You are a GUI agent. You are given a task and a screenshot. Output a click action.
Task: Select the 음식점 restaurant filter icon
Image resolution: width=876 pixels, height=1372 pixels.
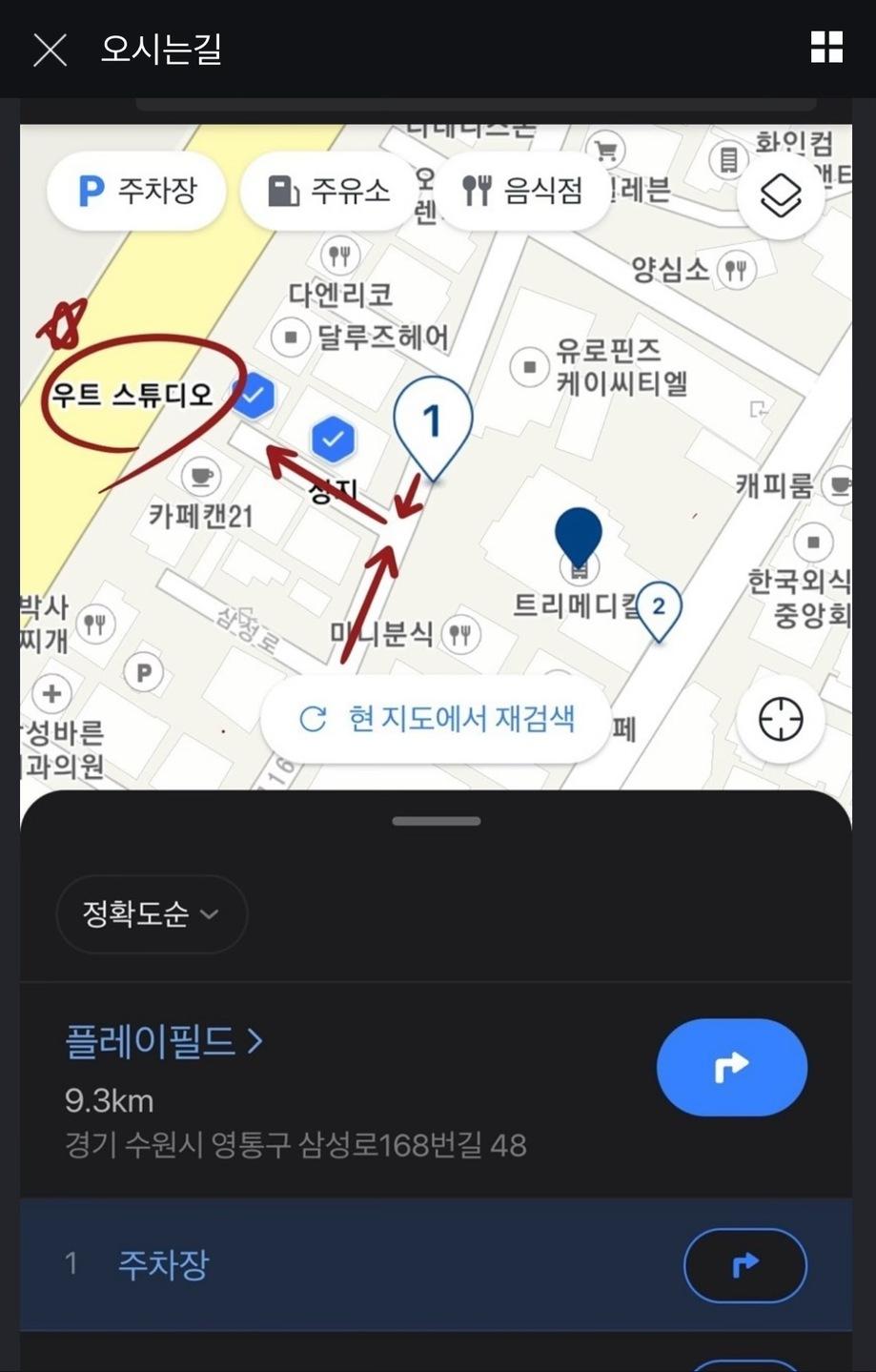(476, 189)
